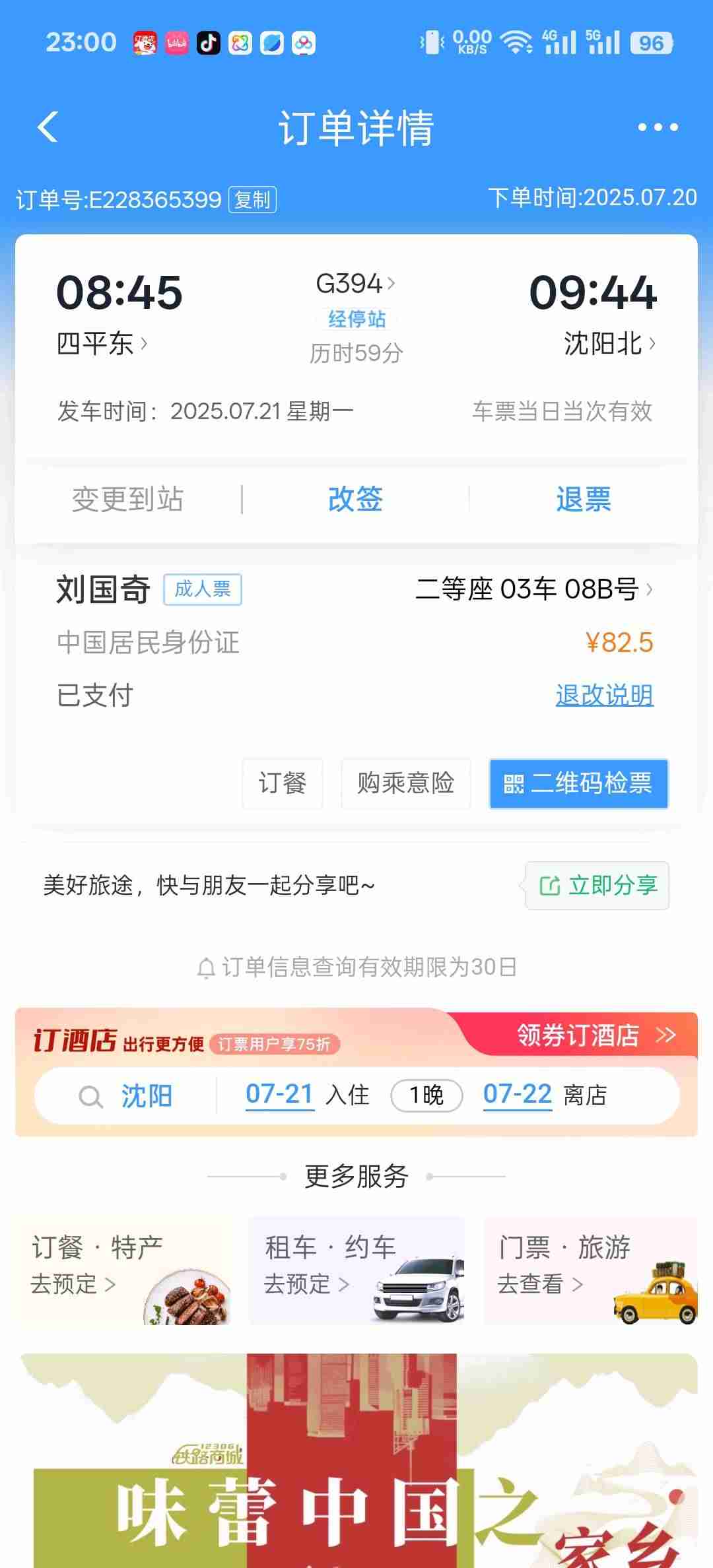
Task: Tap 改签 to reschedule ticket
Action: point(355,499)
